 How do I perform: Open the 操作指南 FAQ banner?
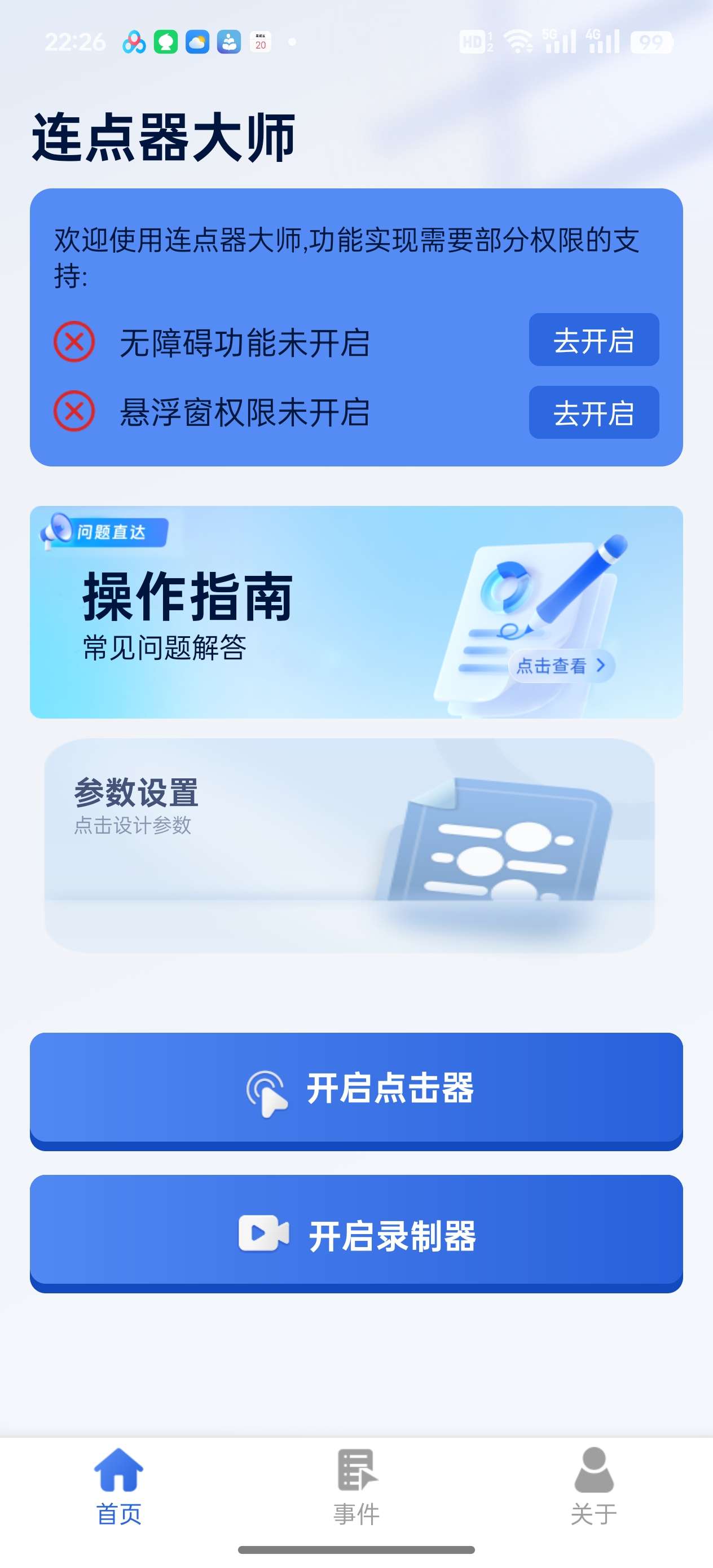point(356,612)
